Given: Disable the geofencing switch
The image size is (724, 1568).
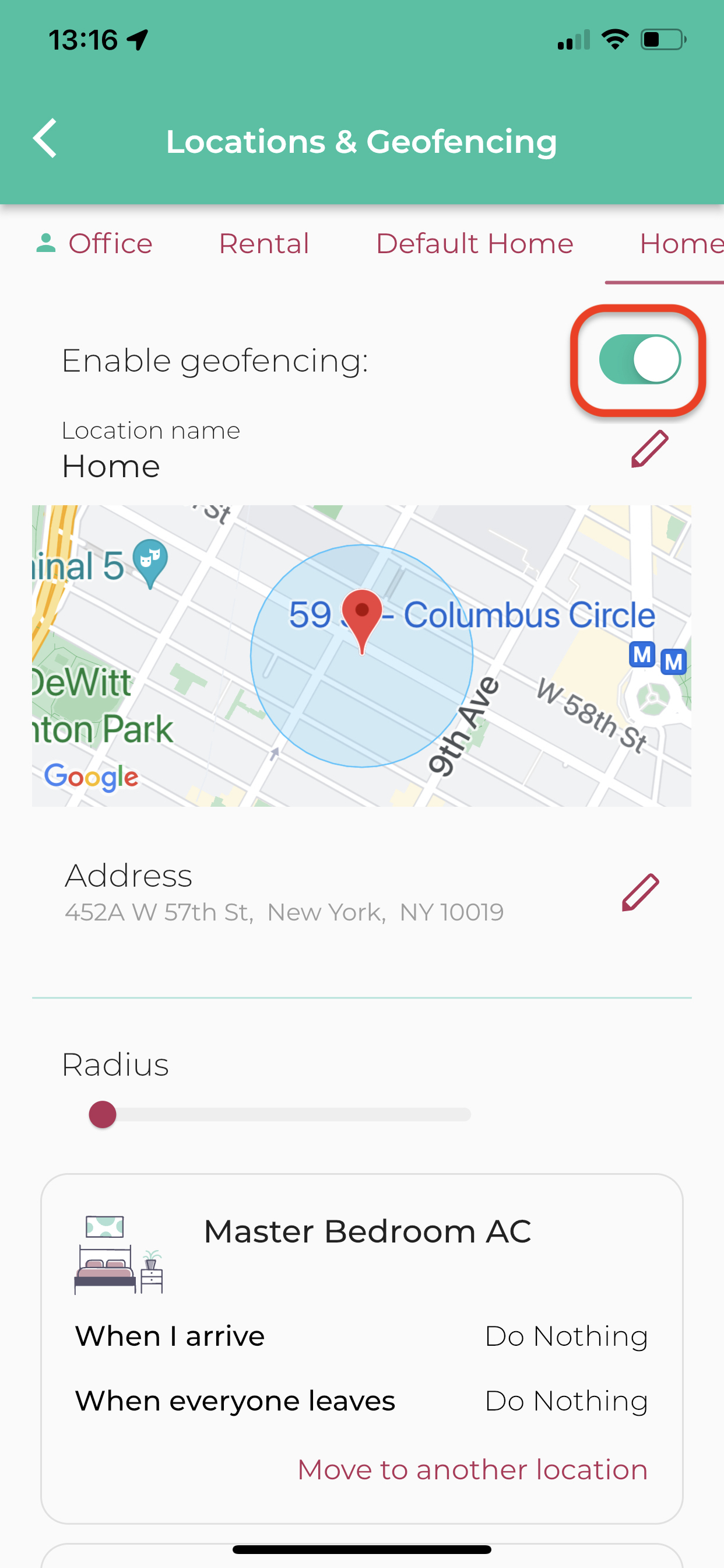Looking at the screenshot, I should point(639,360).
